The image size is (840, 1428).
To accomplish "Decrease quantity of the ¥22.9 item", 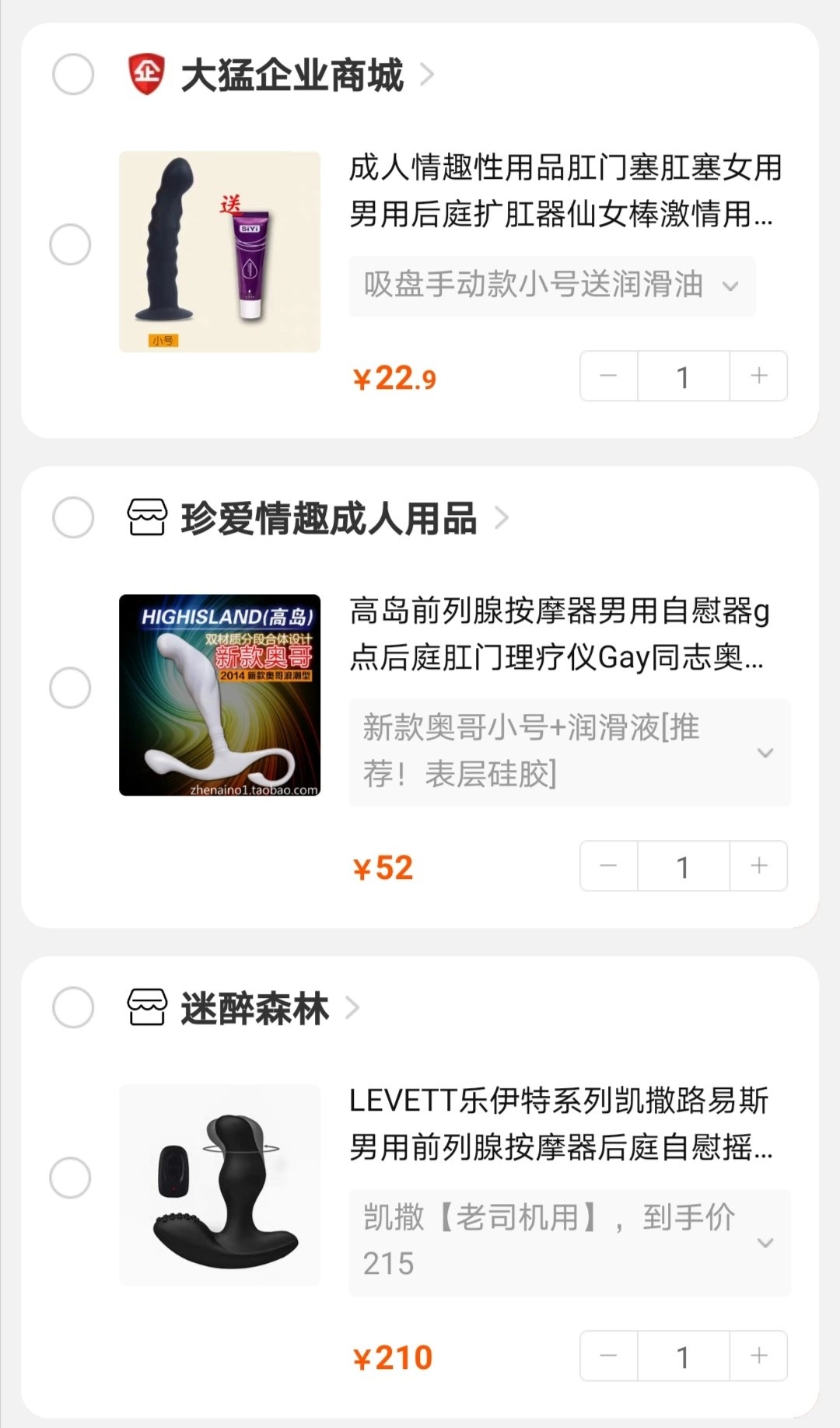I will coord(609,376).
